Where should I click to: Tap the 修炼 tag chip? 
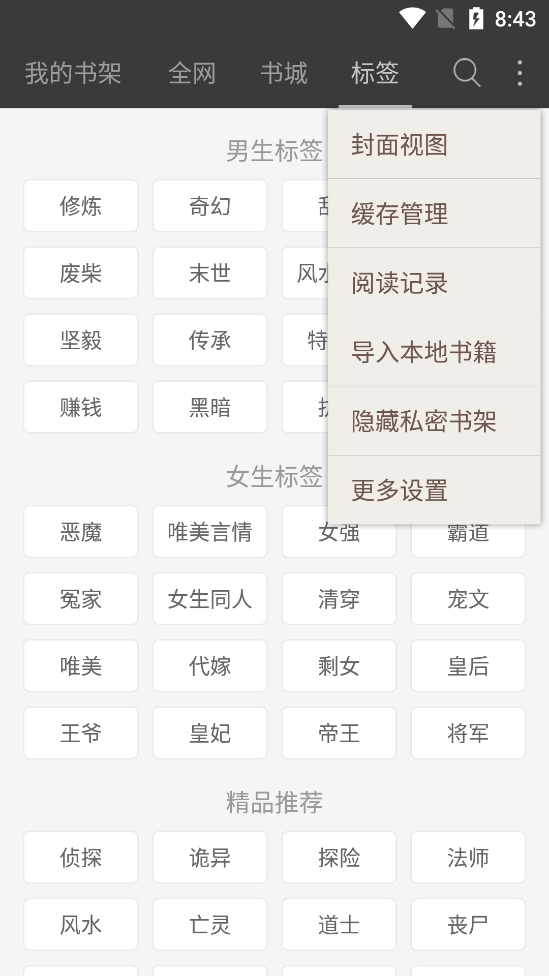(81, 206)
